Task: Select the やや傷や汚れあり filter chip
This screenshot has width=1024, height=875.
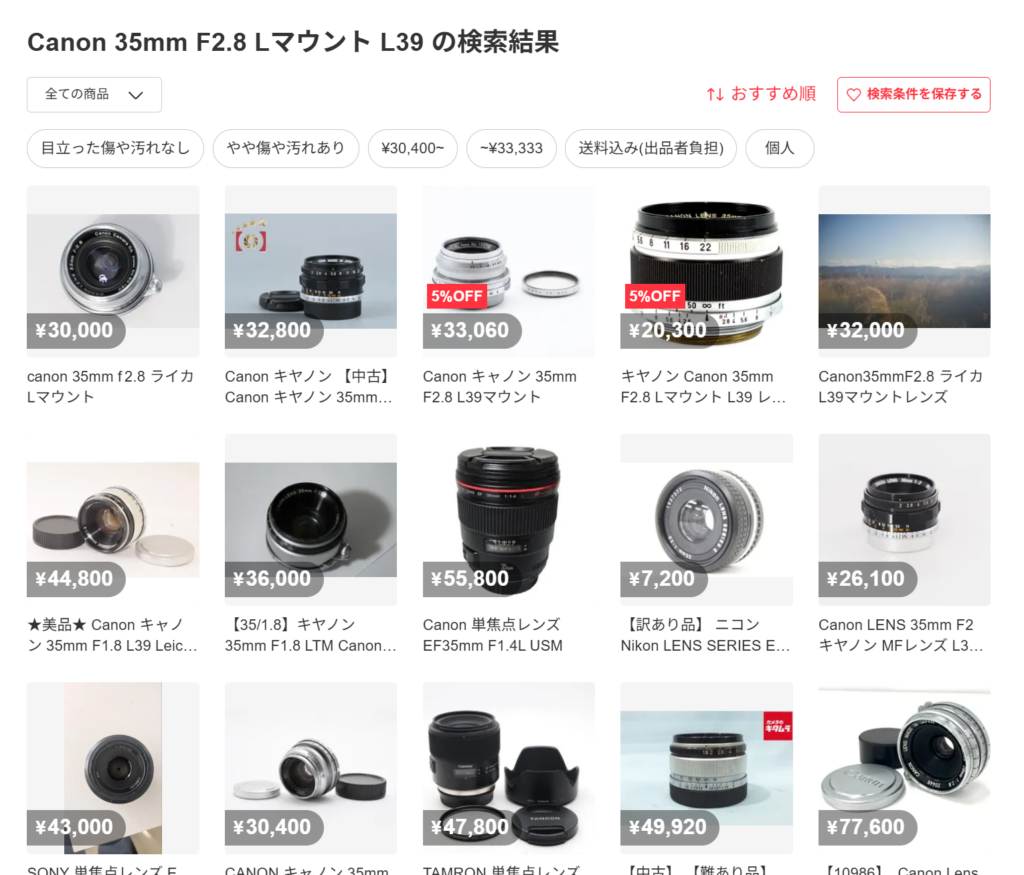Action: (x=286, y=148)
